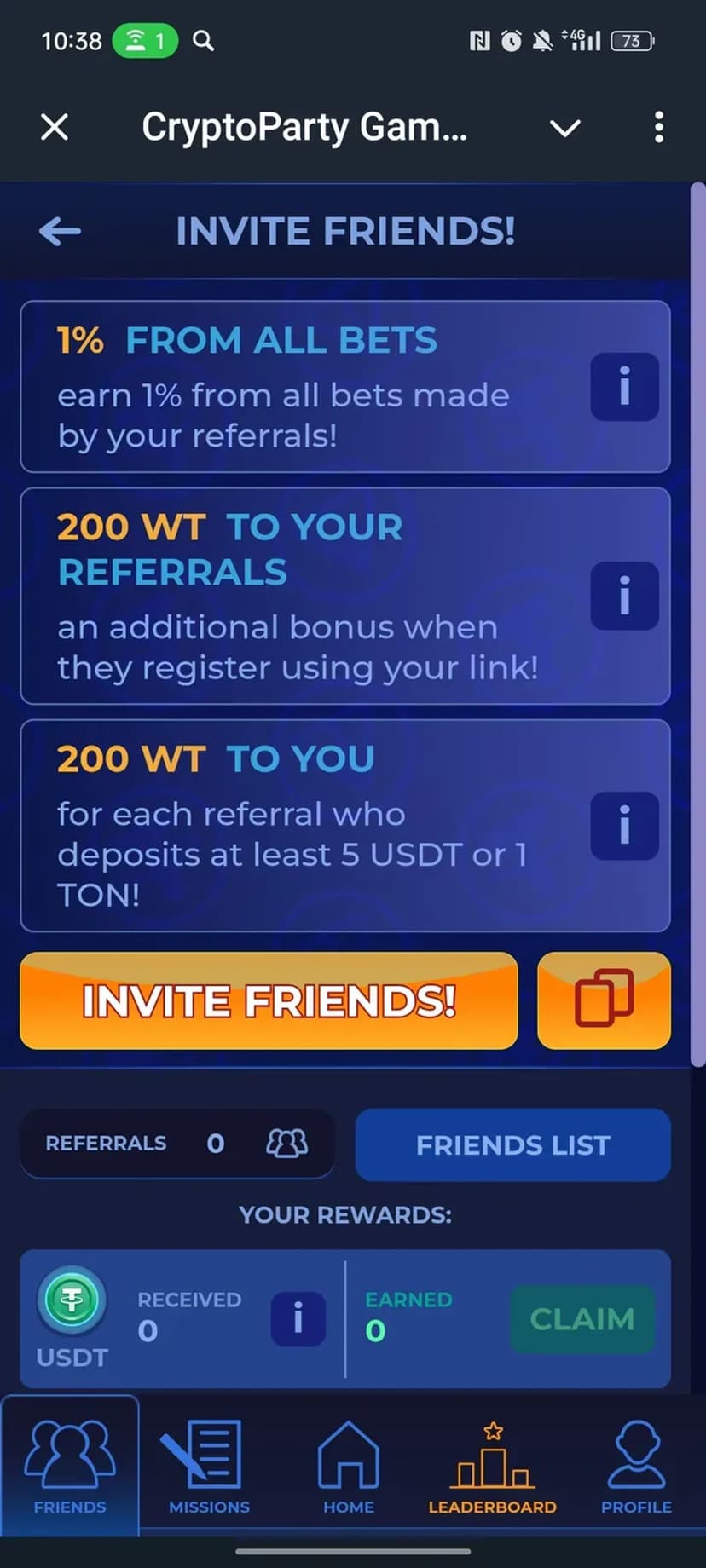Screen dimensions: 706x1568
Task: Go back from Invite Friends page
Action: (61, 231)
